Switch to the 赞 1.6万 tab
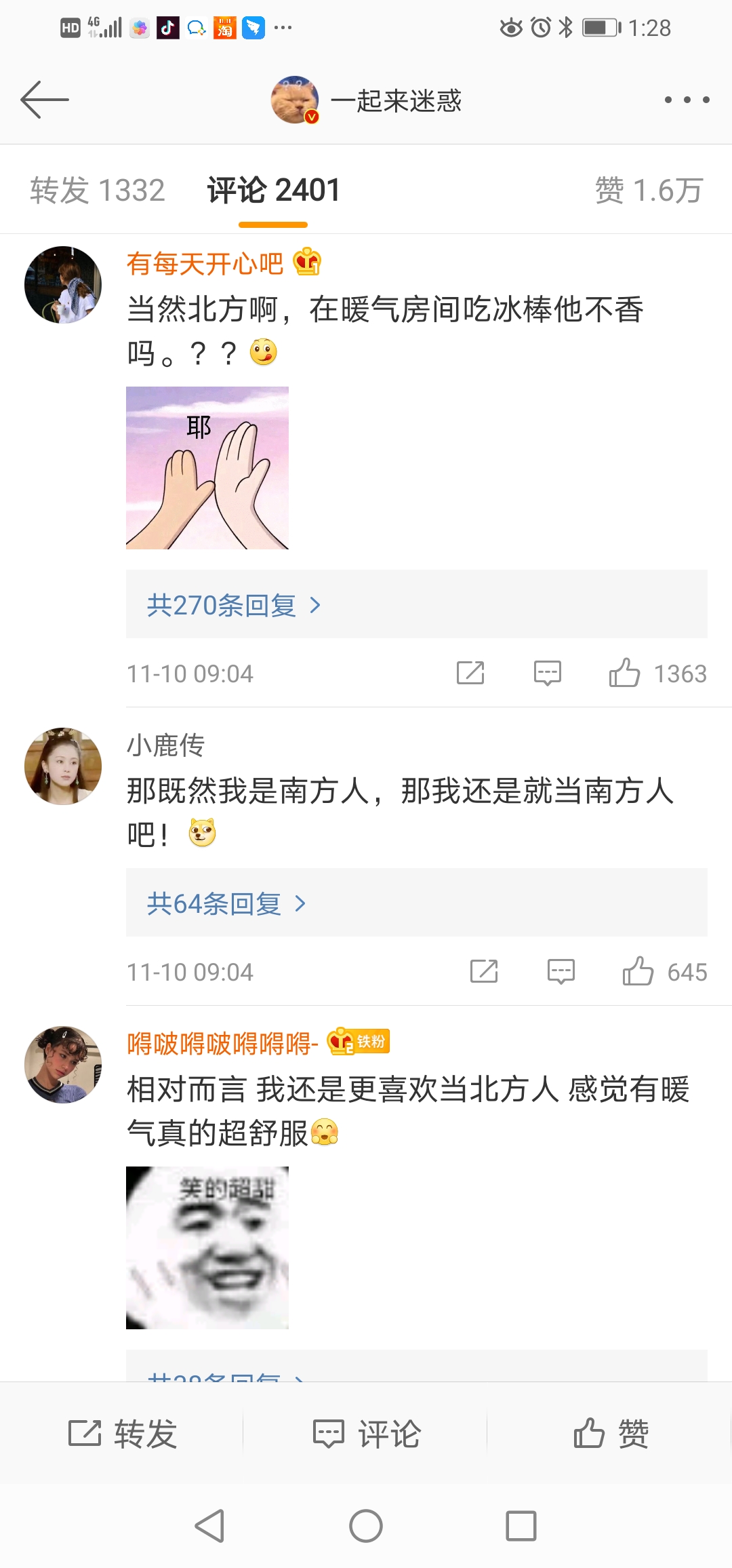This screenshot has height=1568, width=732. click(649, 190)
